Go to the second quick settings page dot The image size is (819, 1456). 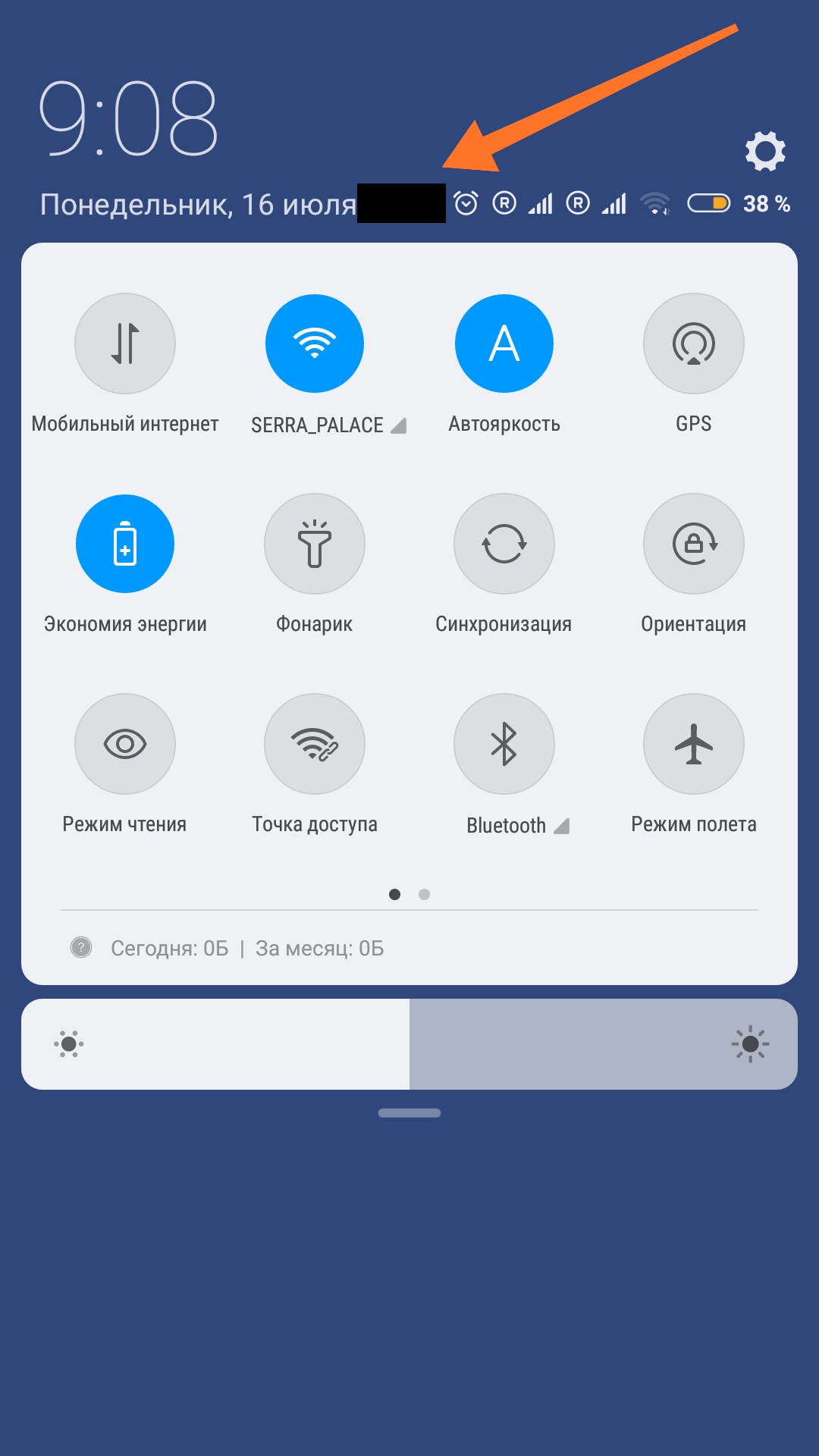coord(424,894)
